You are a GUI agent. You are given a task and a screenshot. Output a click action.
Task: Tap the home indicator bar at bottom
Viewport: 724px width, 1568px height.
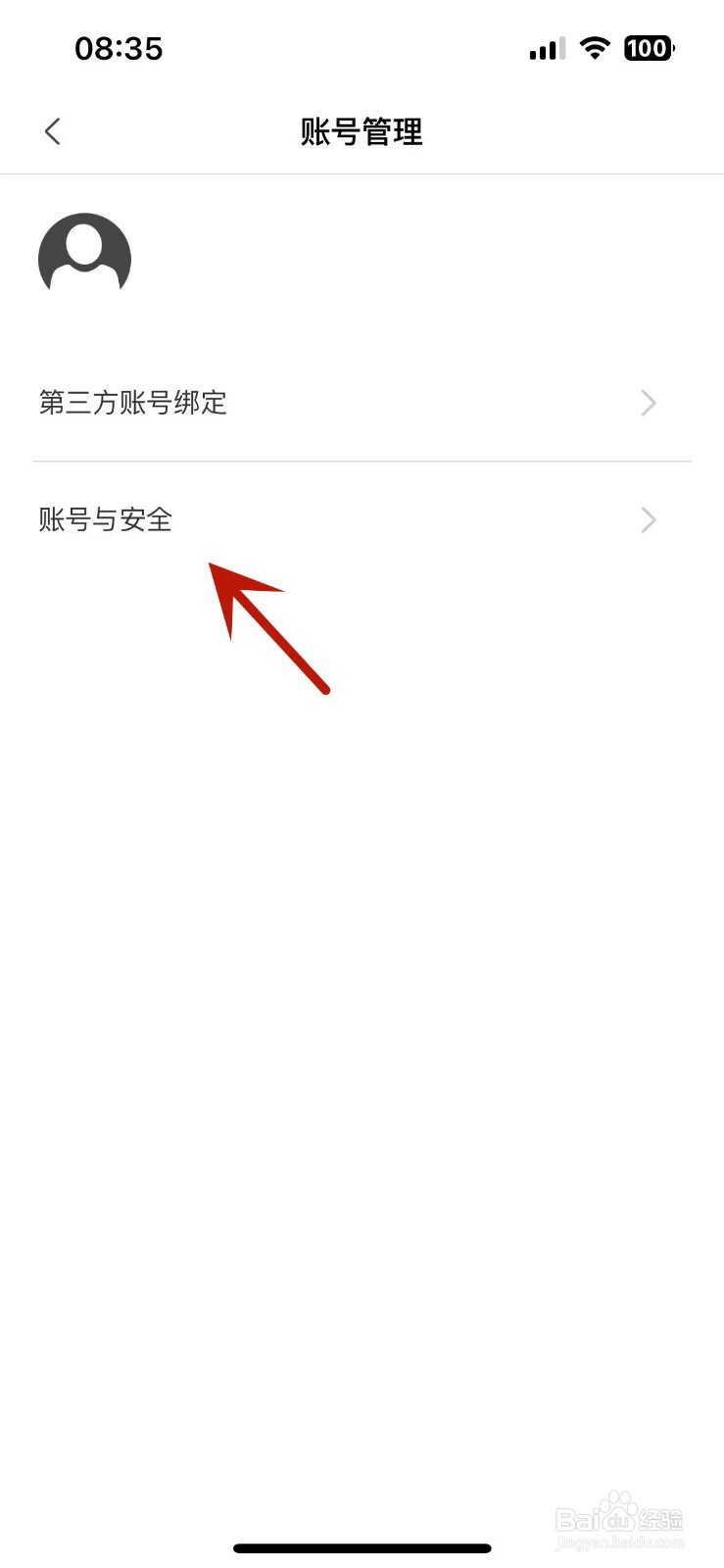(x=362, y=1548)
